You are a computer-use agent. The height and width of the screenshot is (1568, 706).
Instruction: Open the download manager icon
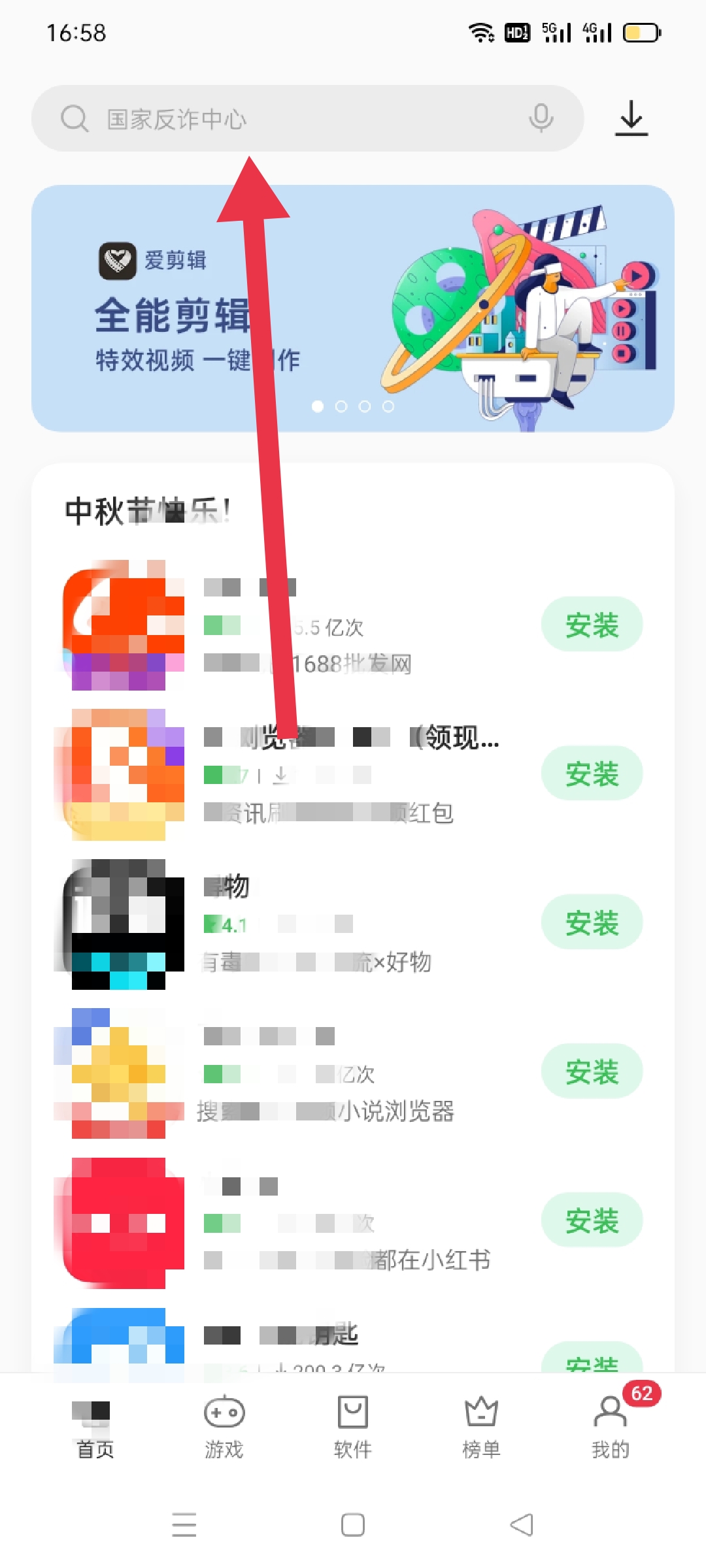coord(631,118)
